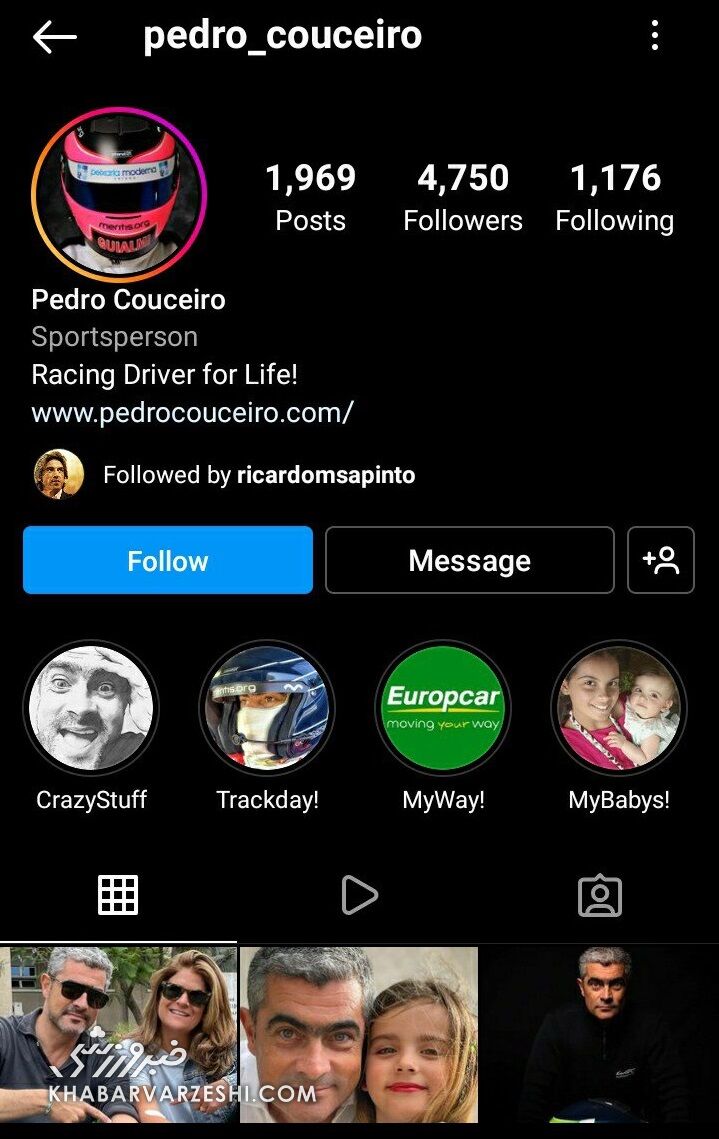Viewport: 719px width, 1139px height.
Task: Visit the www.pedrocouceiro.com link
Action: coord(192,413)
